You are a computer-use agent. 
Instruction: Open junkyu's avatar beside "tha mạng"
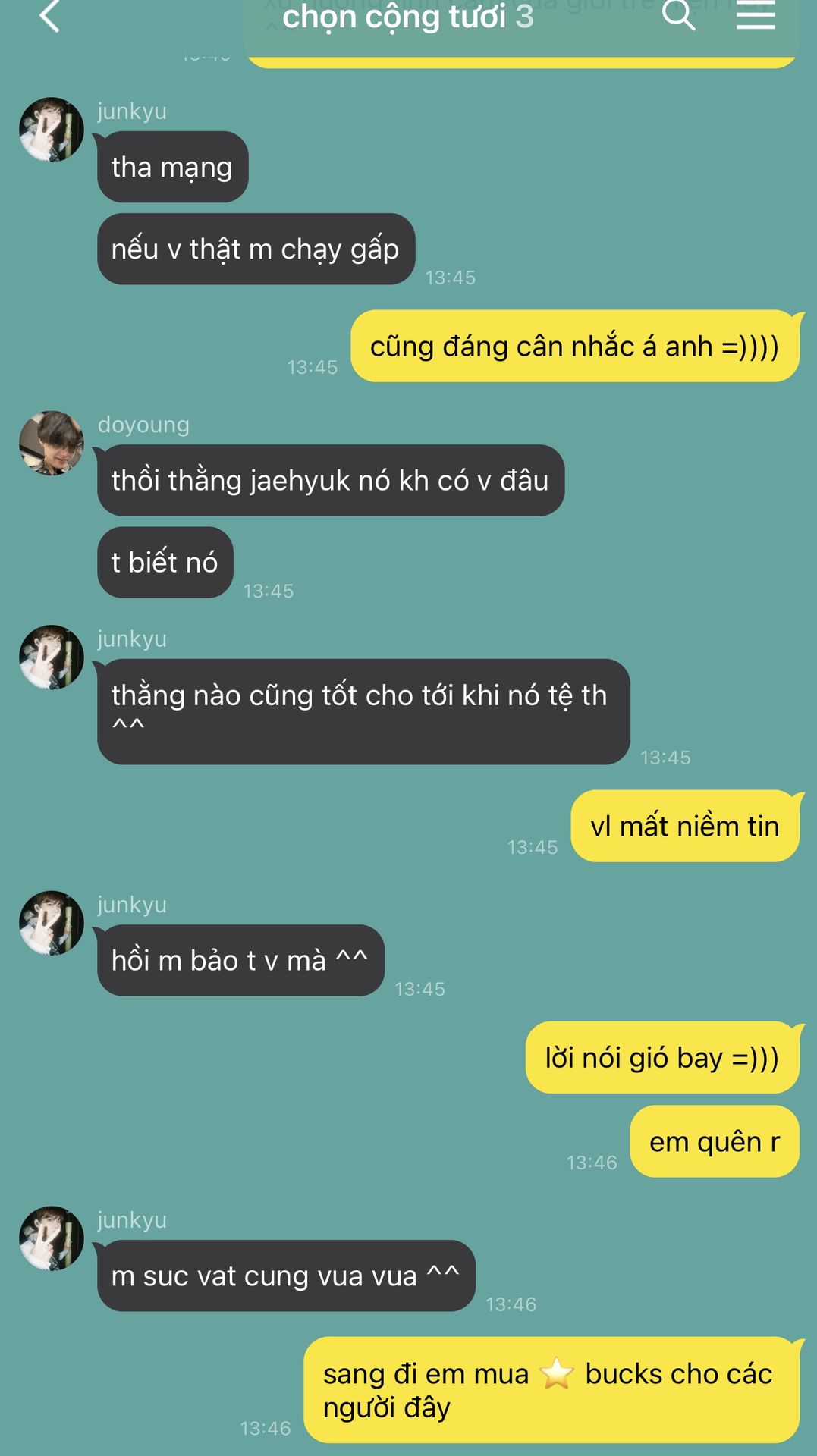(x=52, y=130)
